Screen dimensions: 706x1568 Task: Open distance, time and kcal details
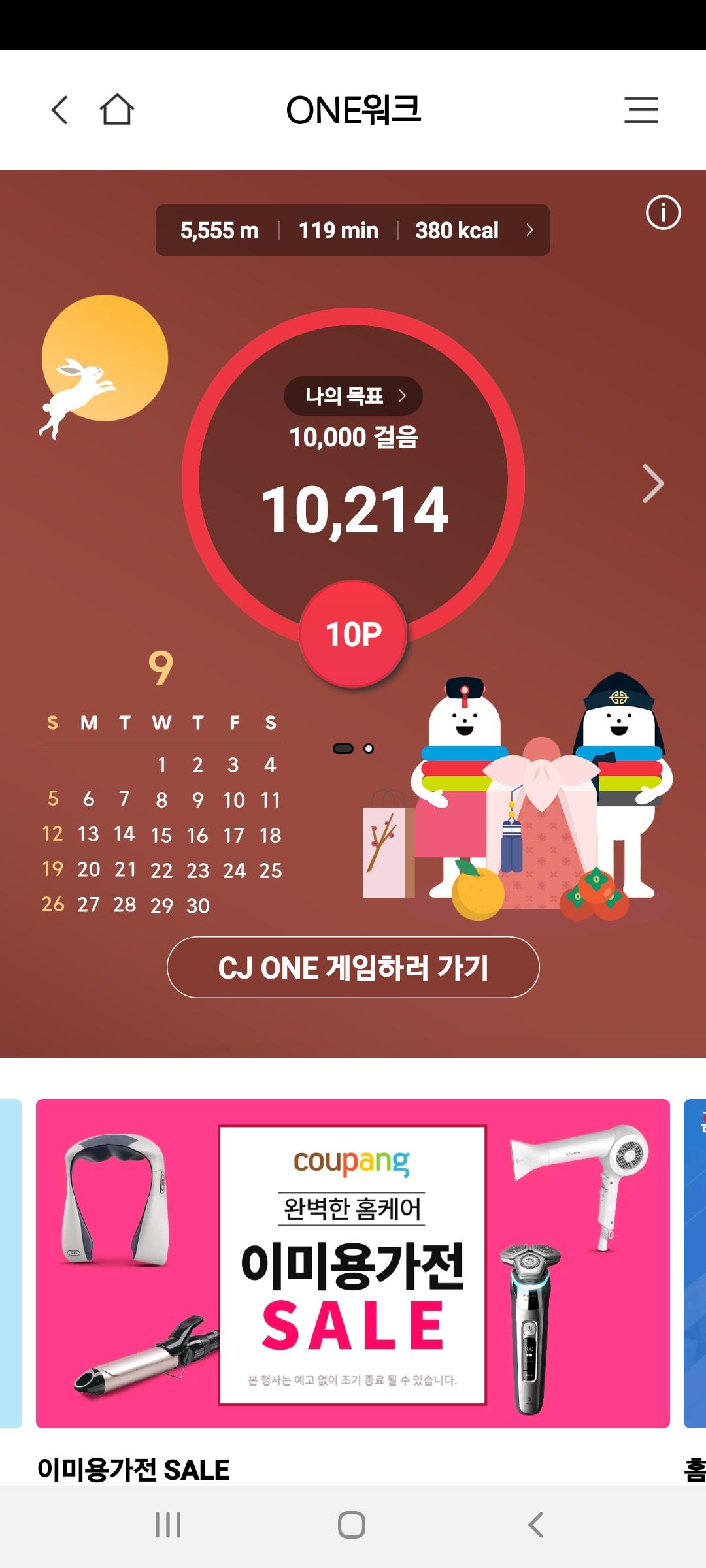(353, 231)
